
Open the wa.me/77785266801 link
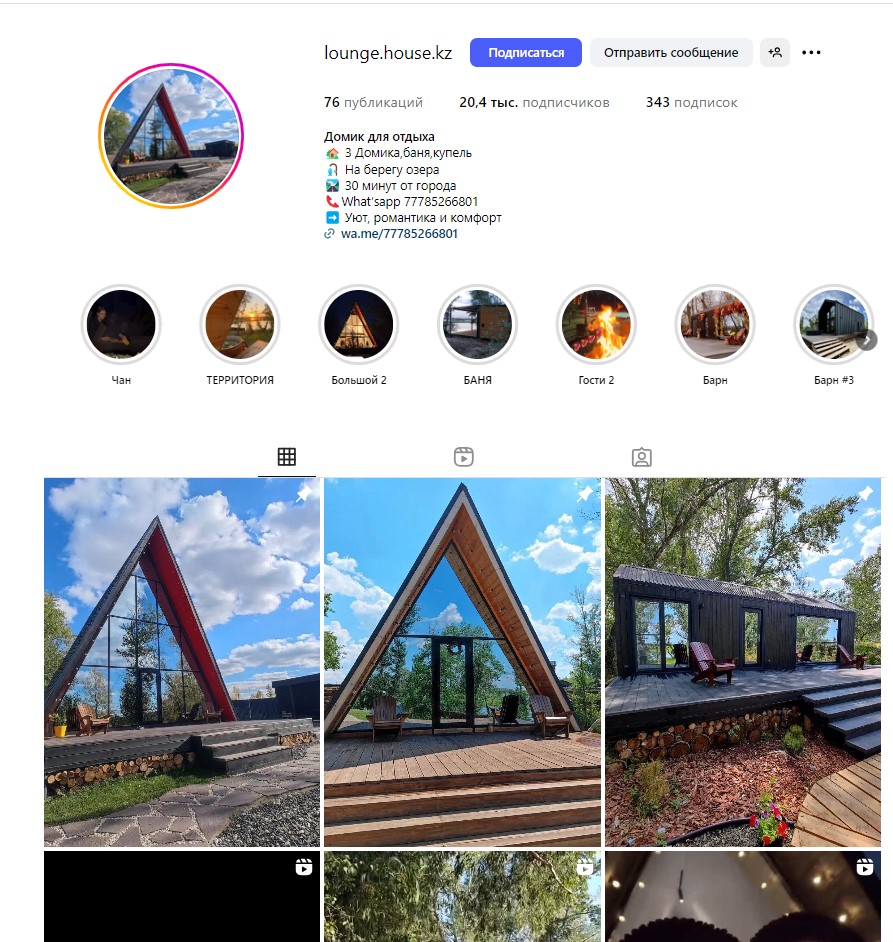point(399,234)
